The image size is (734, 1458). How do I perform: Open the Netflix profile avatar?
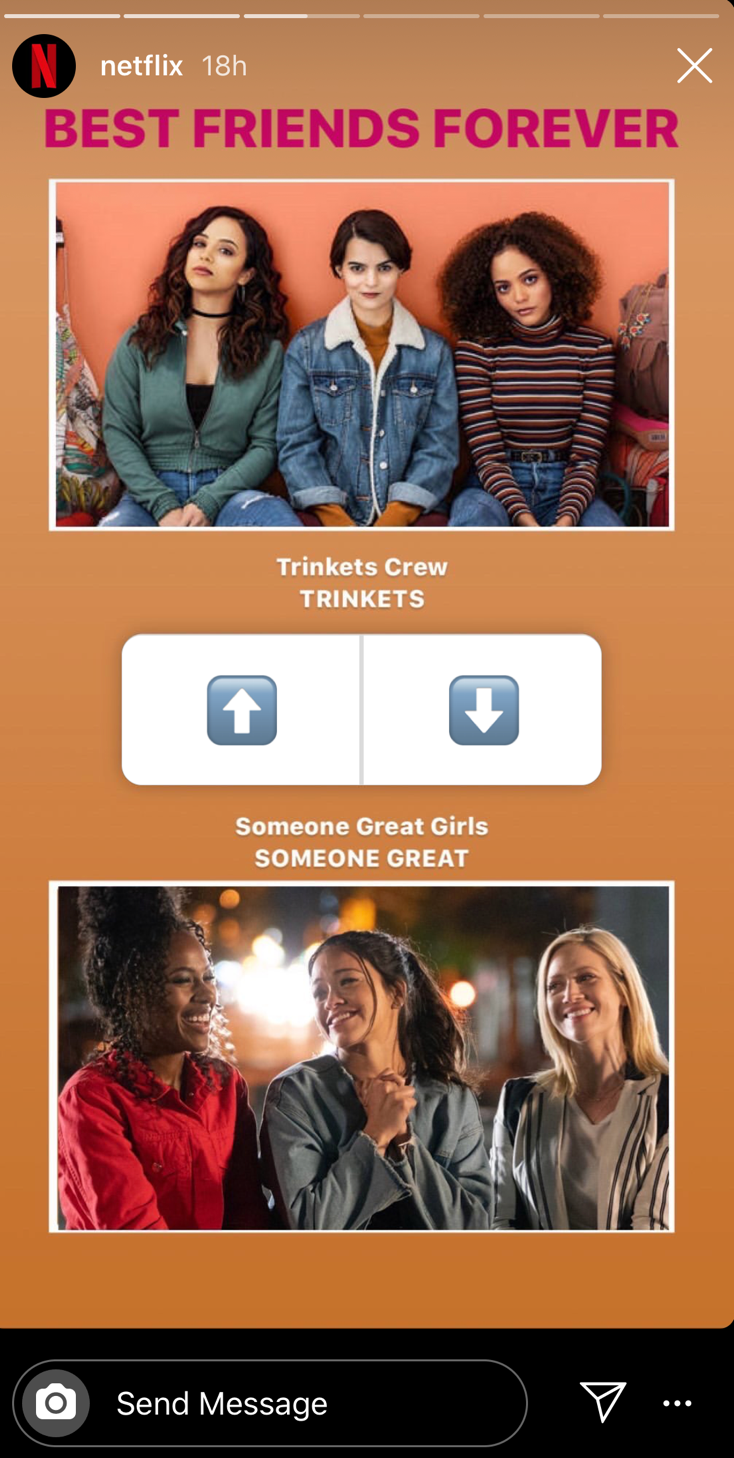44,66
